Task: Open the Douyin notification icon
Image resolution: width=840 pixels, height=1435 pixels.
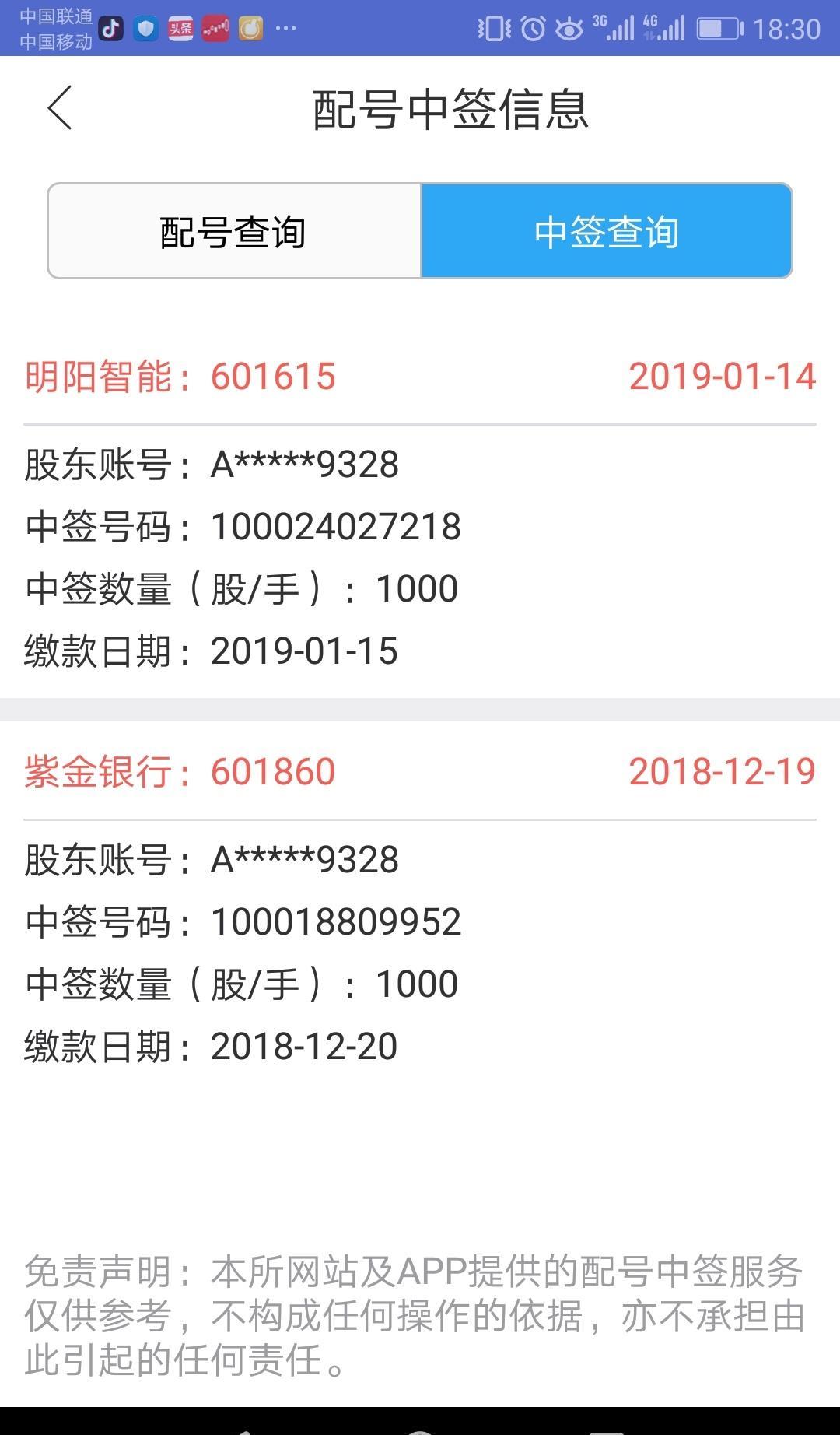Action: 111,26
